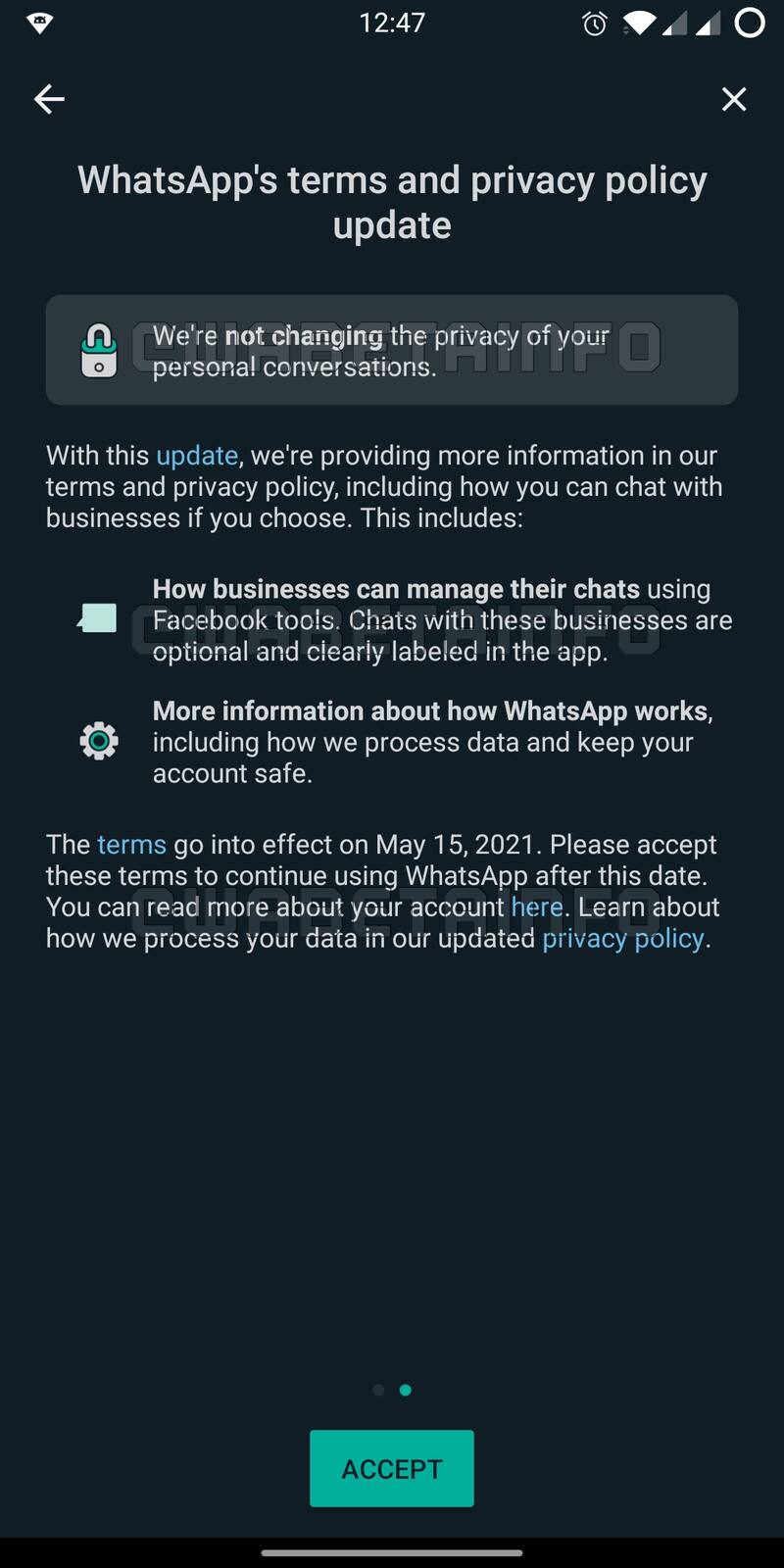Accept the updated terms
Viewport: 784px width, 1568px height.
click(x=392, y=1468)
